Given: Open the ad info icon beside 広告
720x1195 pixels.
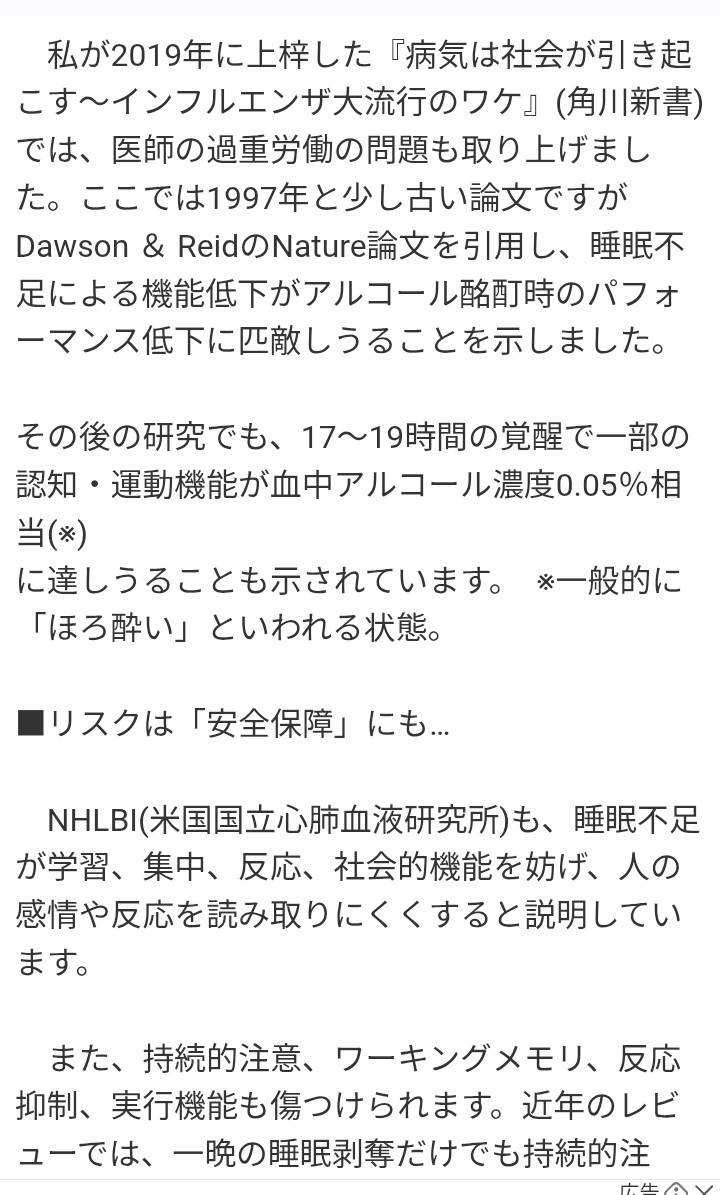Looking at the screenshot, I should pyautogui.click(x=676, y=1190).
